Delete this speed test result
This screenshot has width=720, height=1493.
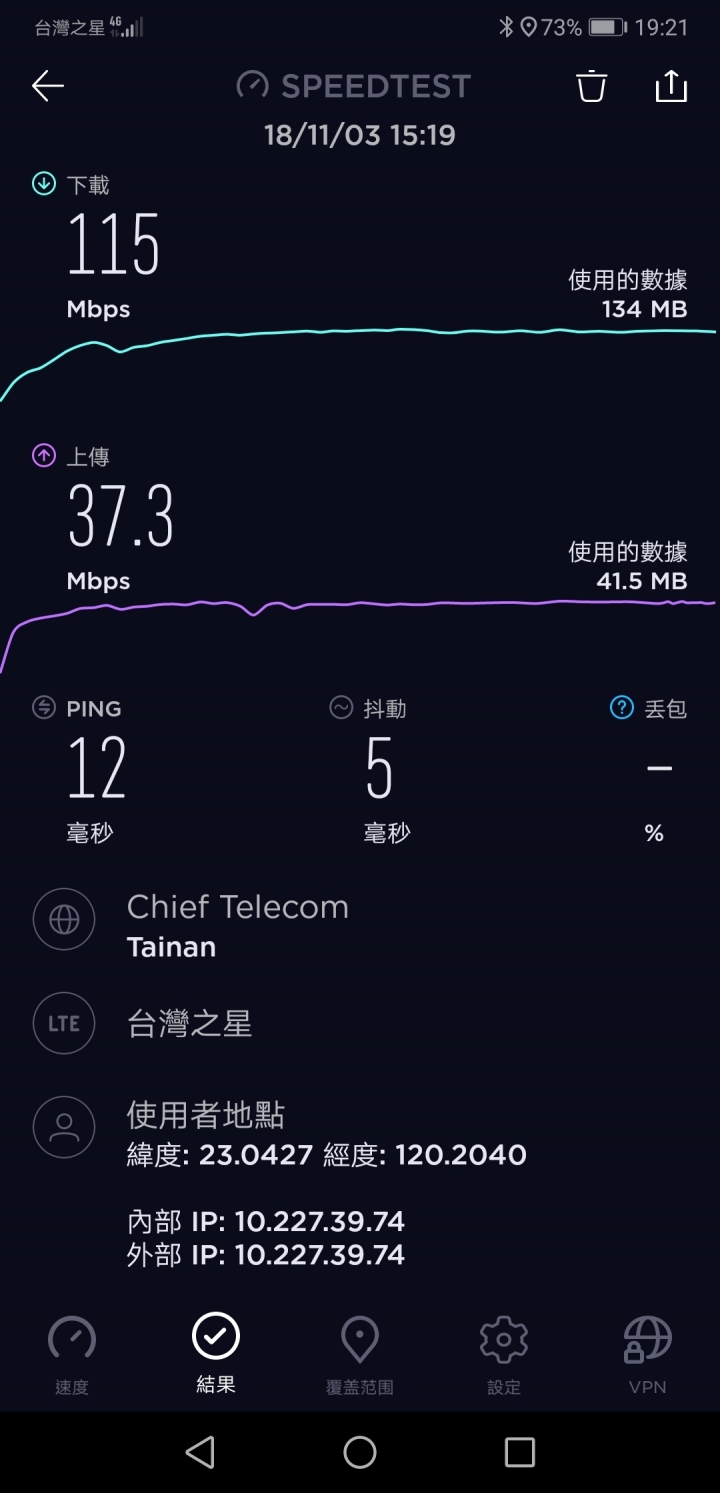[591, 87]
